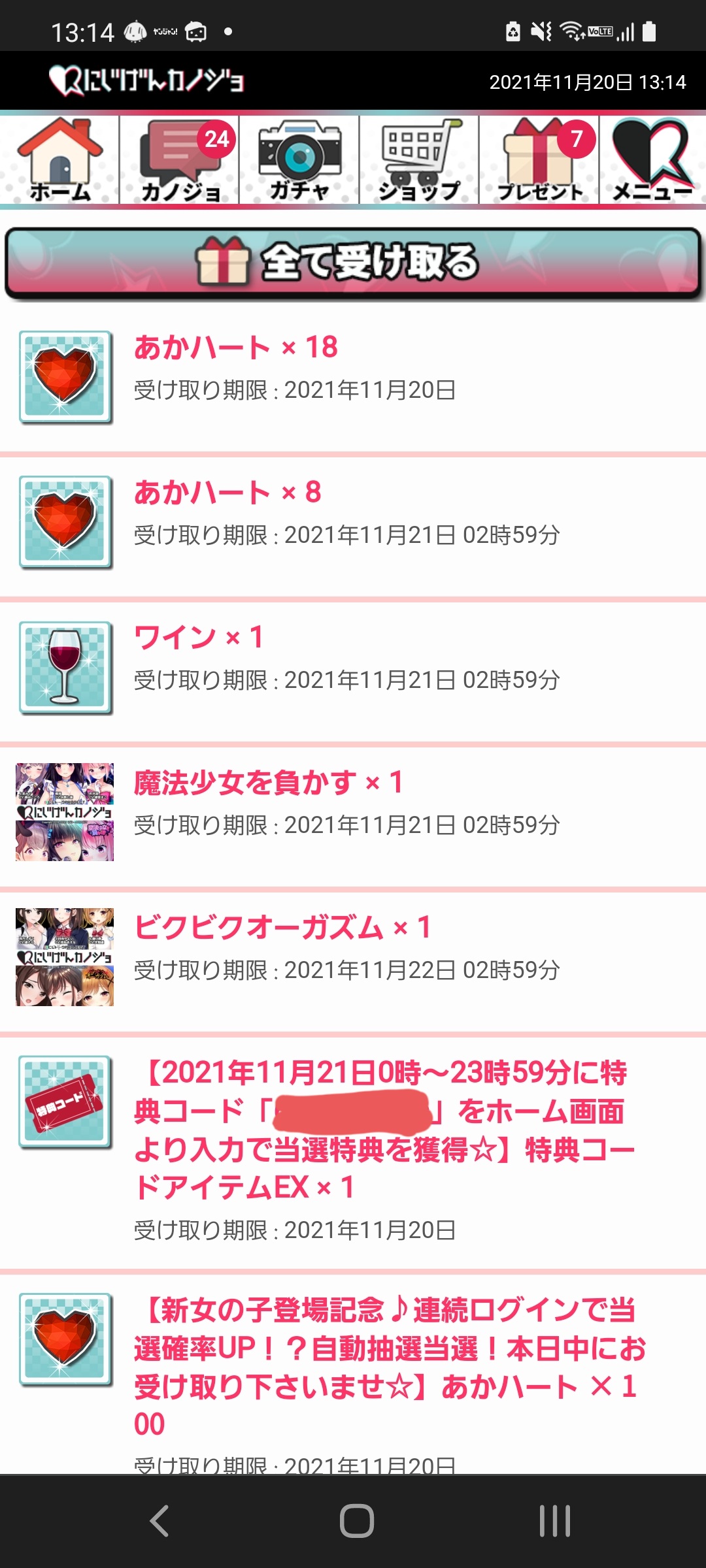Open recent apps from the navigation bar
Viewport: 706px width, 1568px height.
(554, 1520)
